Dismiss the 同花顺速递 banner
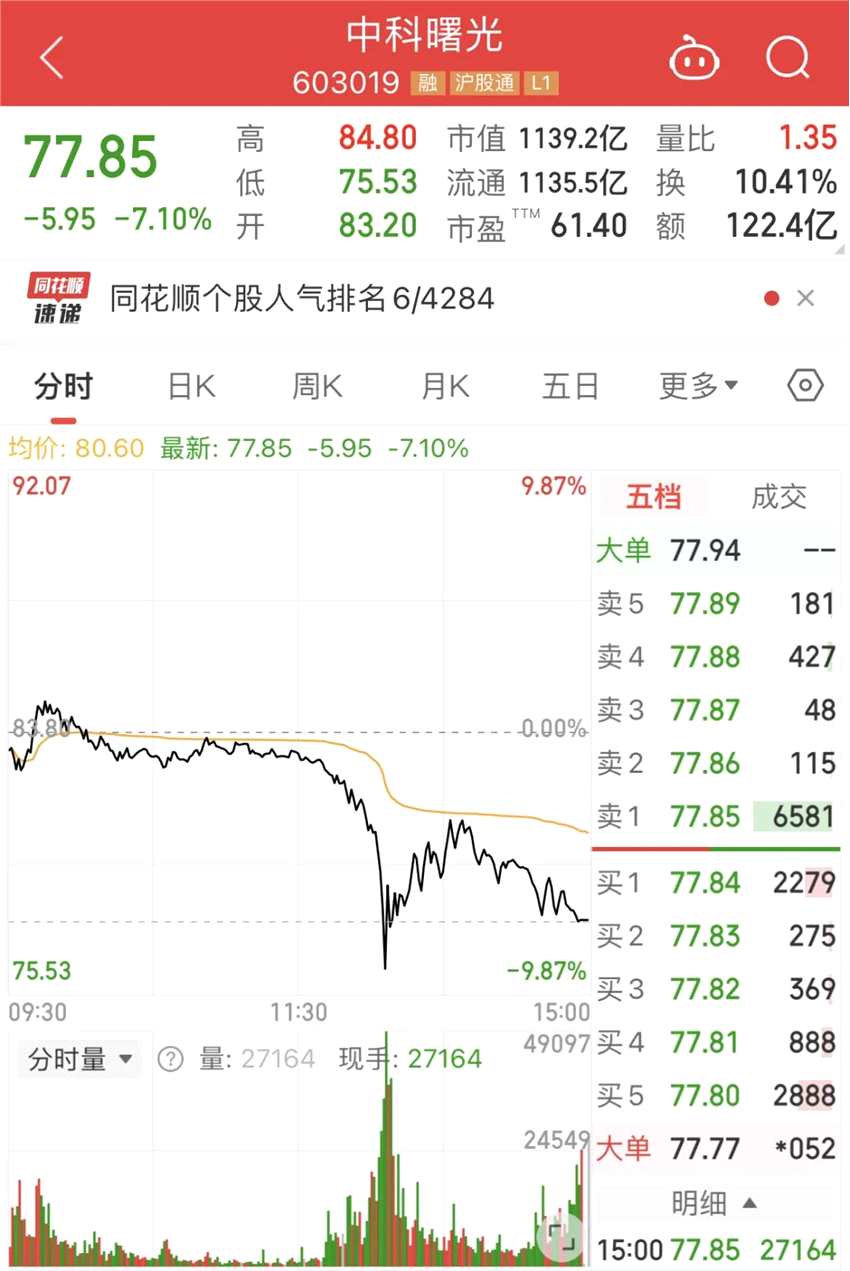850x1271 pixels. point(806,298)
